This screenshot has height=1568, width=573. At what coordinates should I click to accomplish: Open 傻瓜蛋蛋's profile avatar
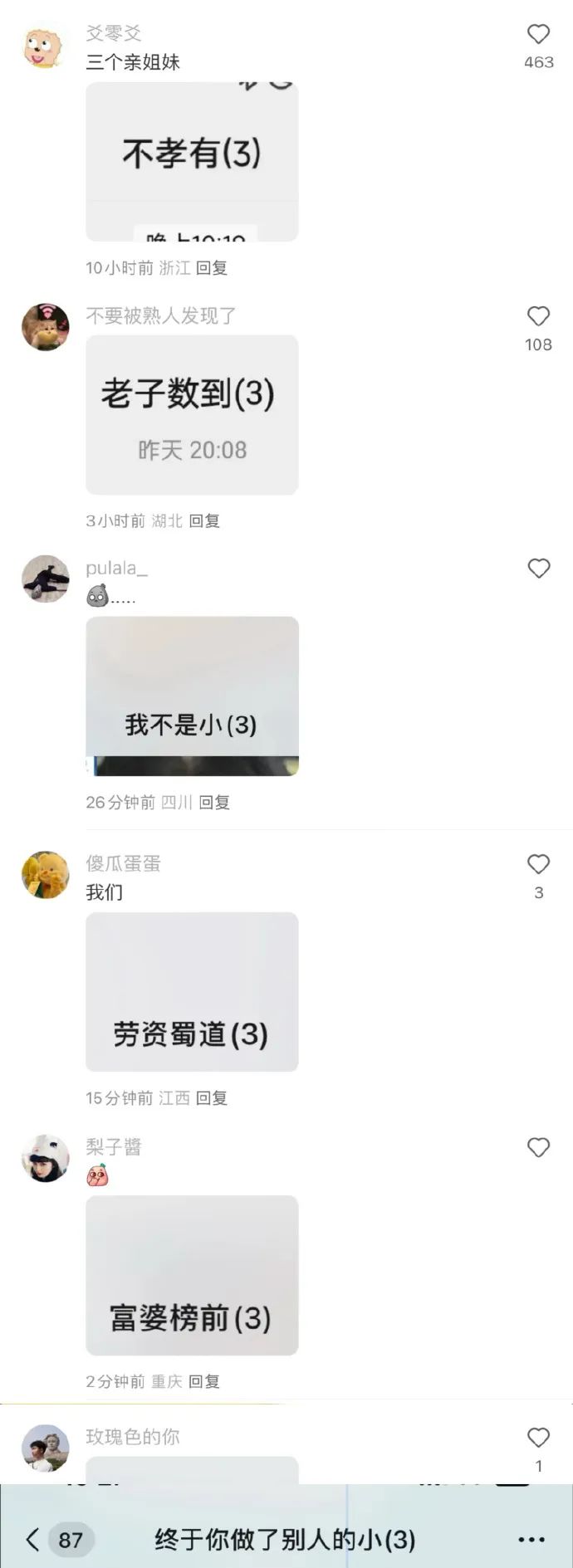46,875
